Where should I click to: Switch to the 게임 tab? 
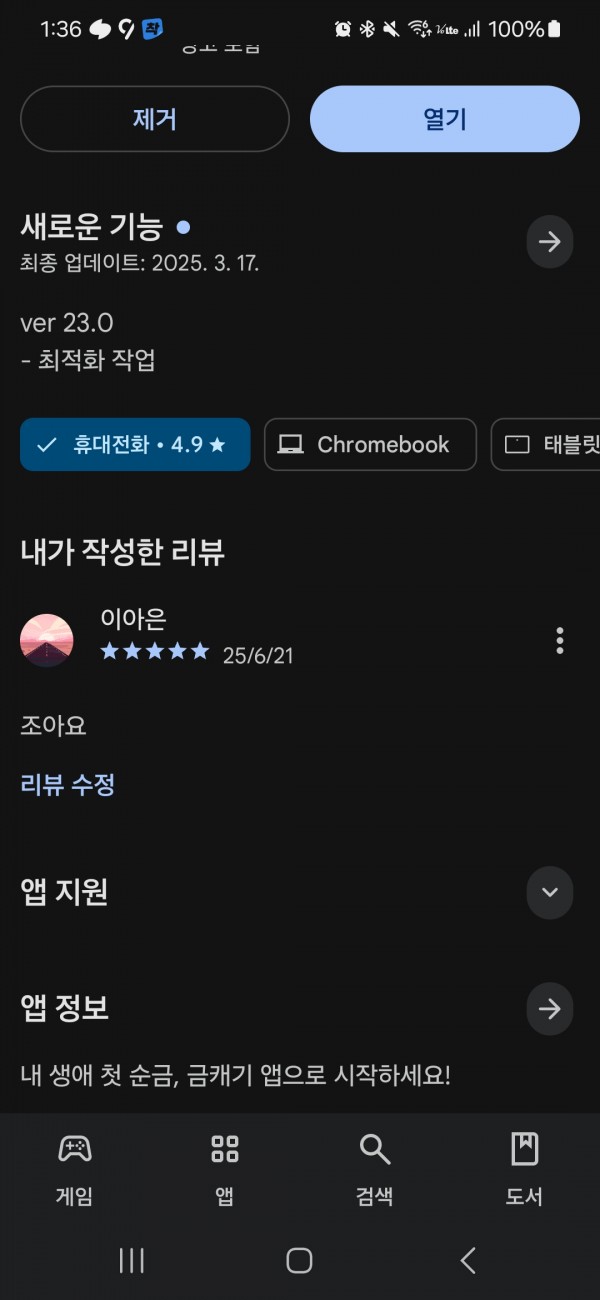(75, 1169)
